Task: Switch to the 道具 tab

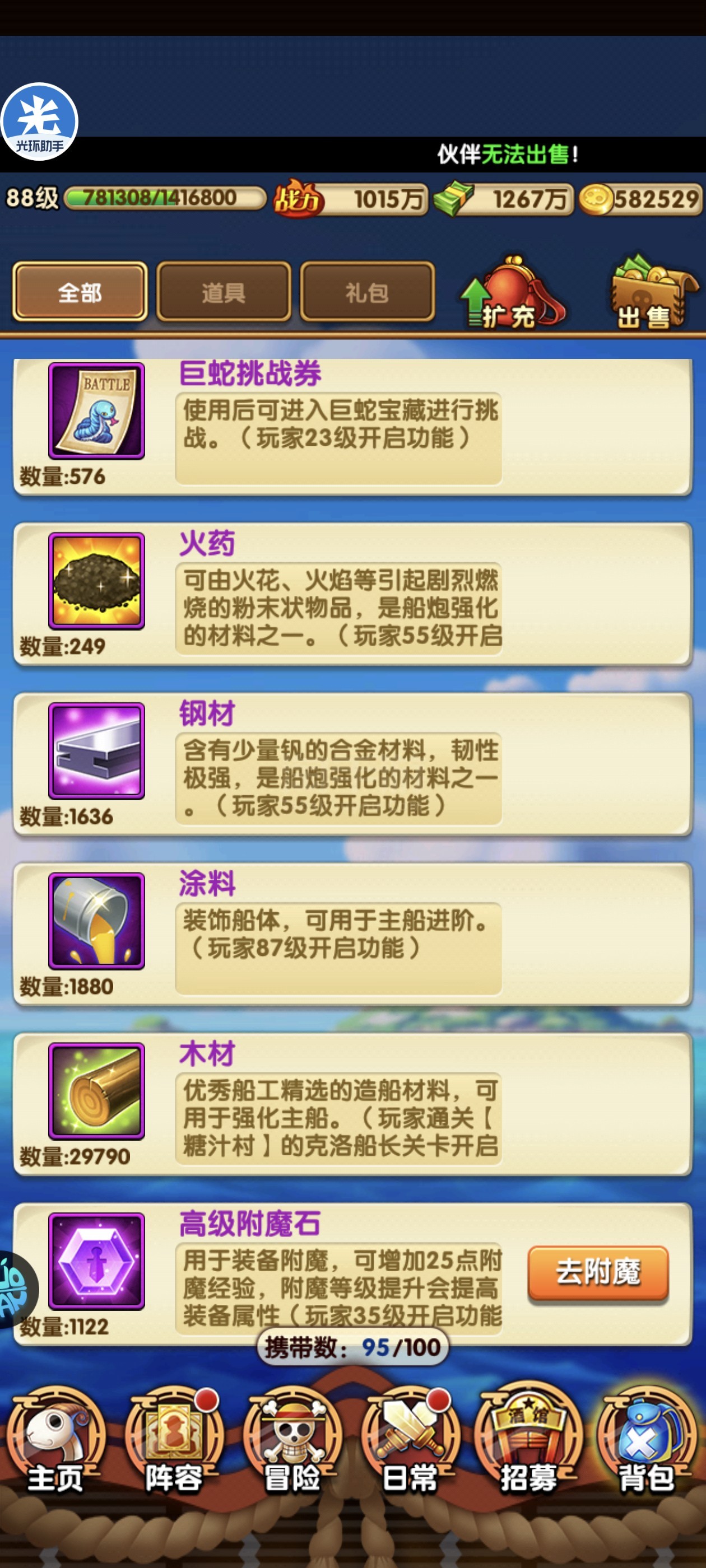Action: [224, 292]
